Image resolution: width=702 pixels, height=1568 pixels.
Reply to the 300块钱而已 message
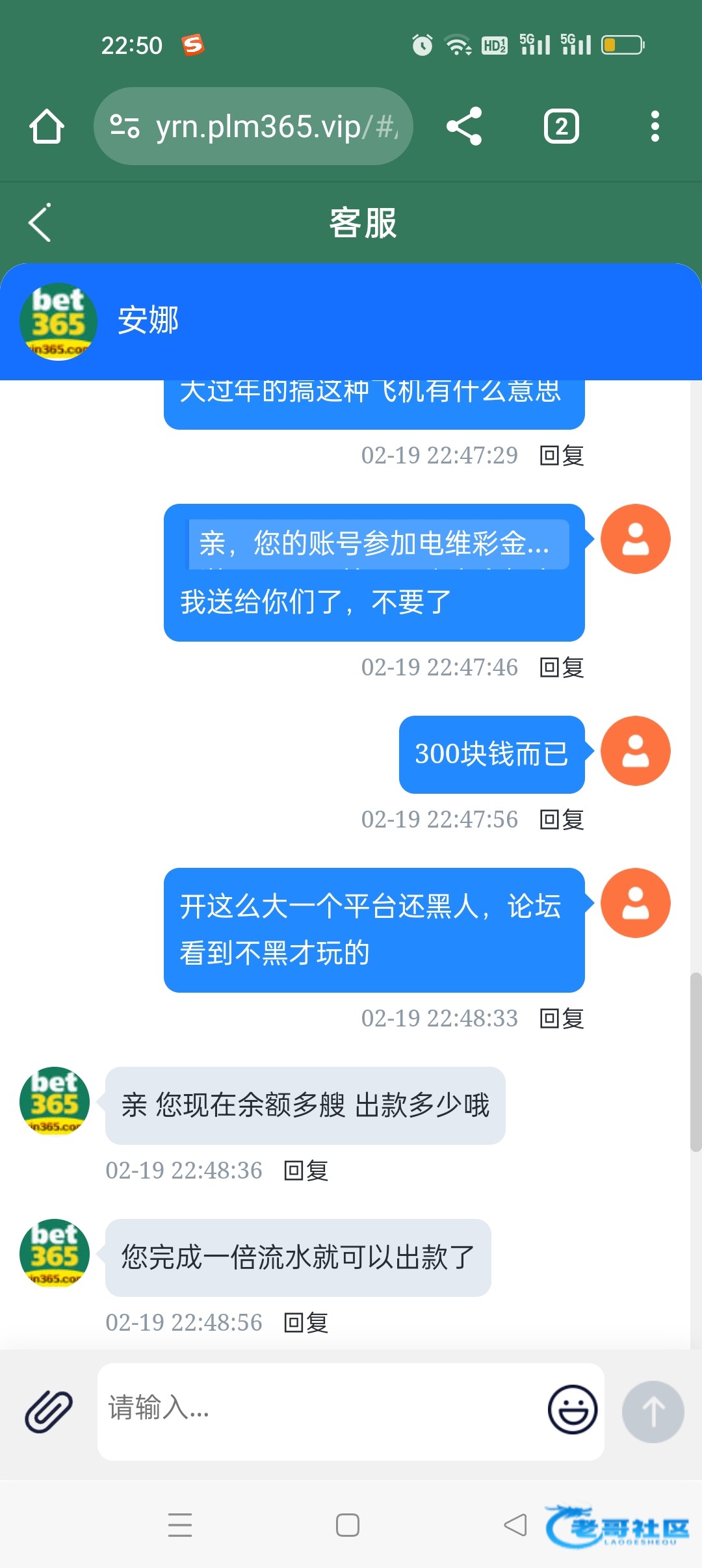tap(562, 820)
